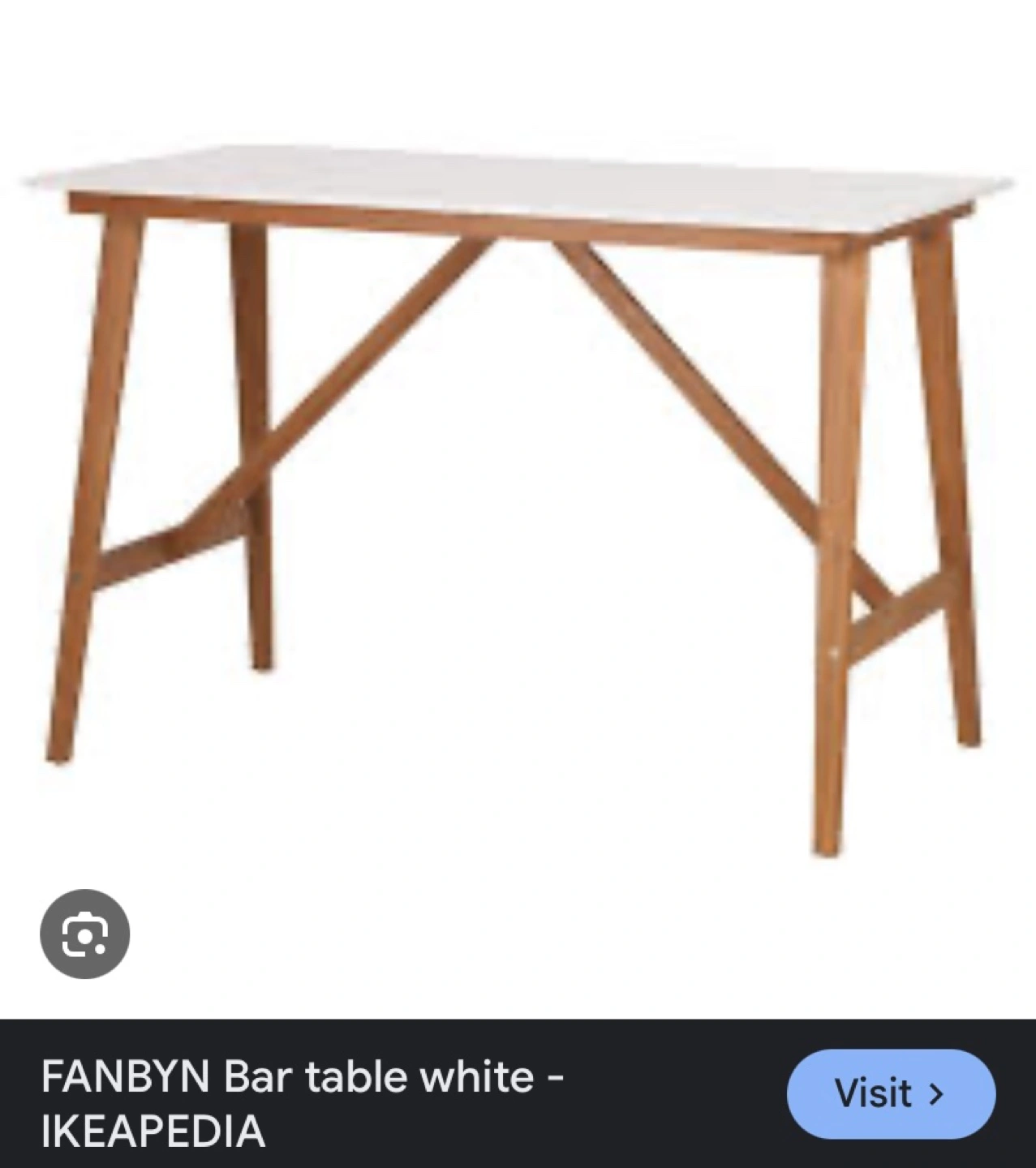1036x1168 pixels.
Task: Open the FANBYN Bar table IKEAPEDIA title link
Action: coord(303,1103)
